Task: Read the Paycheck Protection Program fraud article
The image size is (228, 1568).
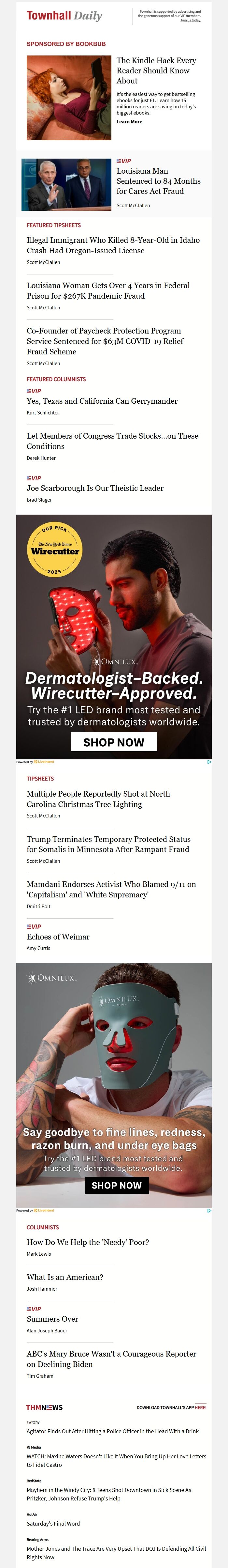Action: point(105,341)
